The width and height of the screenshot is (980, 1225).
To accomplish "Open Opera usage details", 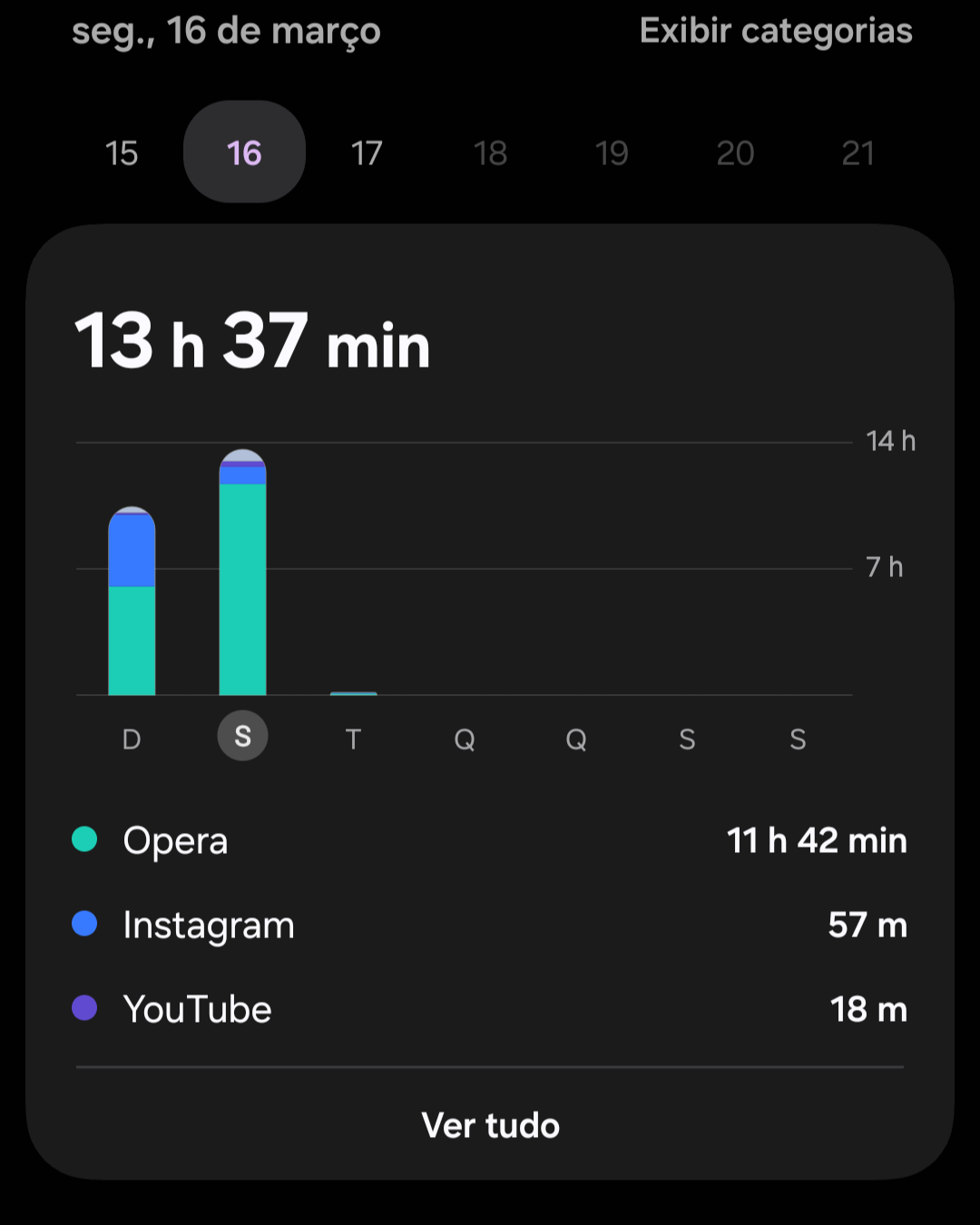I will [490, 840].
